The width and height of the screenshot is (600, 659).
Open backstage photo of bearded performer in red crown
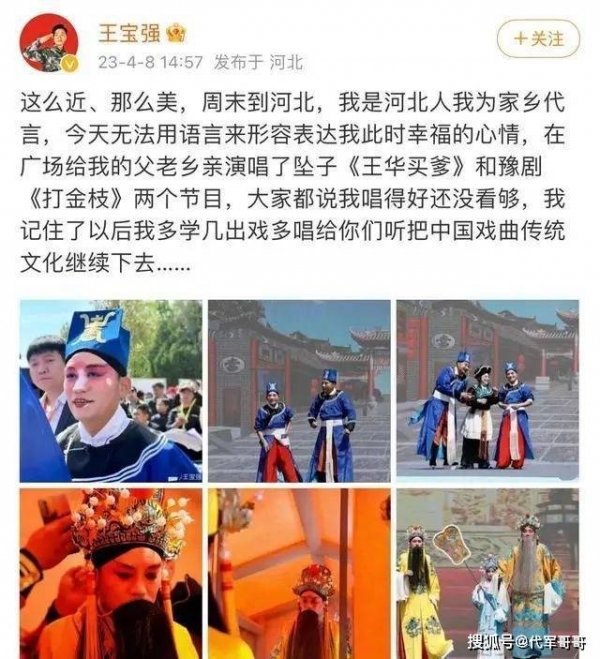click(x=299, y=574)
